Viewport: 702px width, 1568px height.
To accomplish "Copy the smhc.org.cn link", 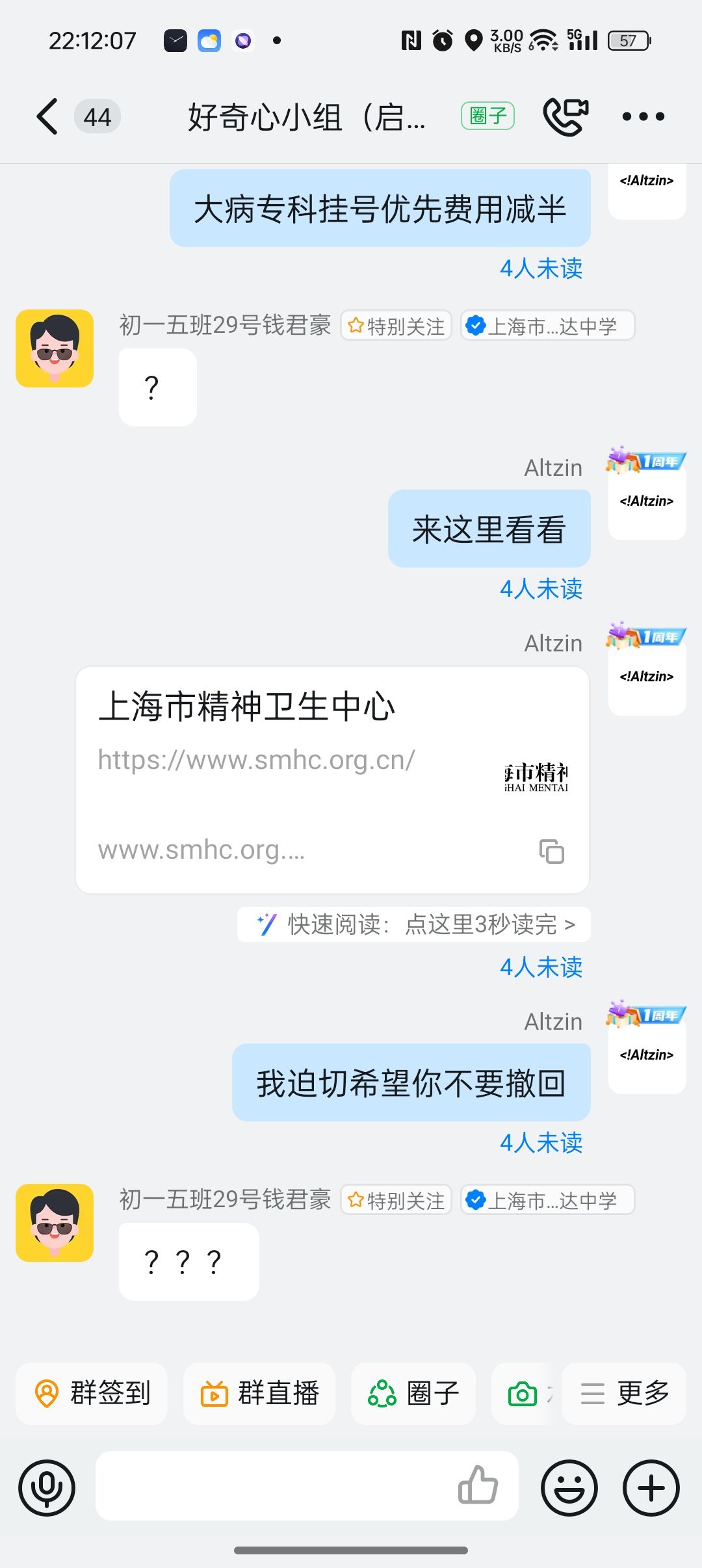I will point(551,851).
